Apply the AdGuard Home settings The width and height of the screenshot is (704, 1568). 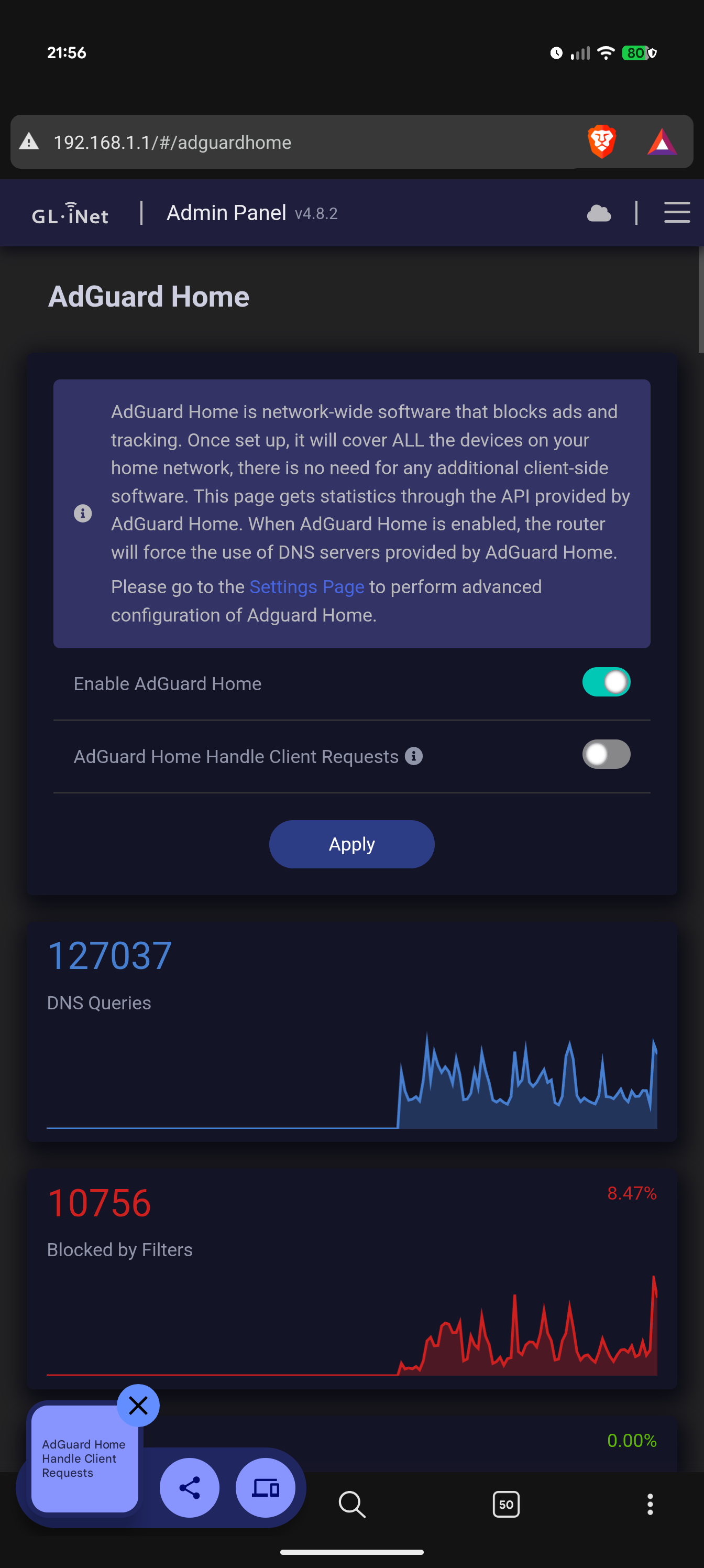(351, 844)
